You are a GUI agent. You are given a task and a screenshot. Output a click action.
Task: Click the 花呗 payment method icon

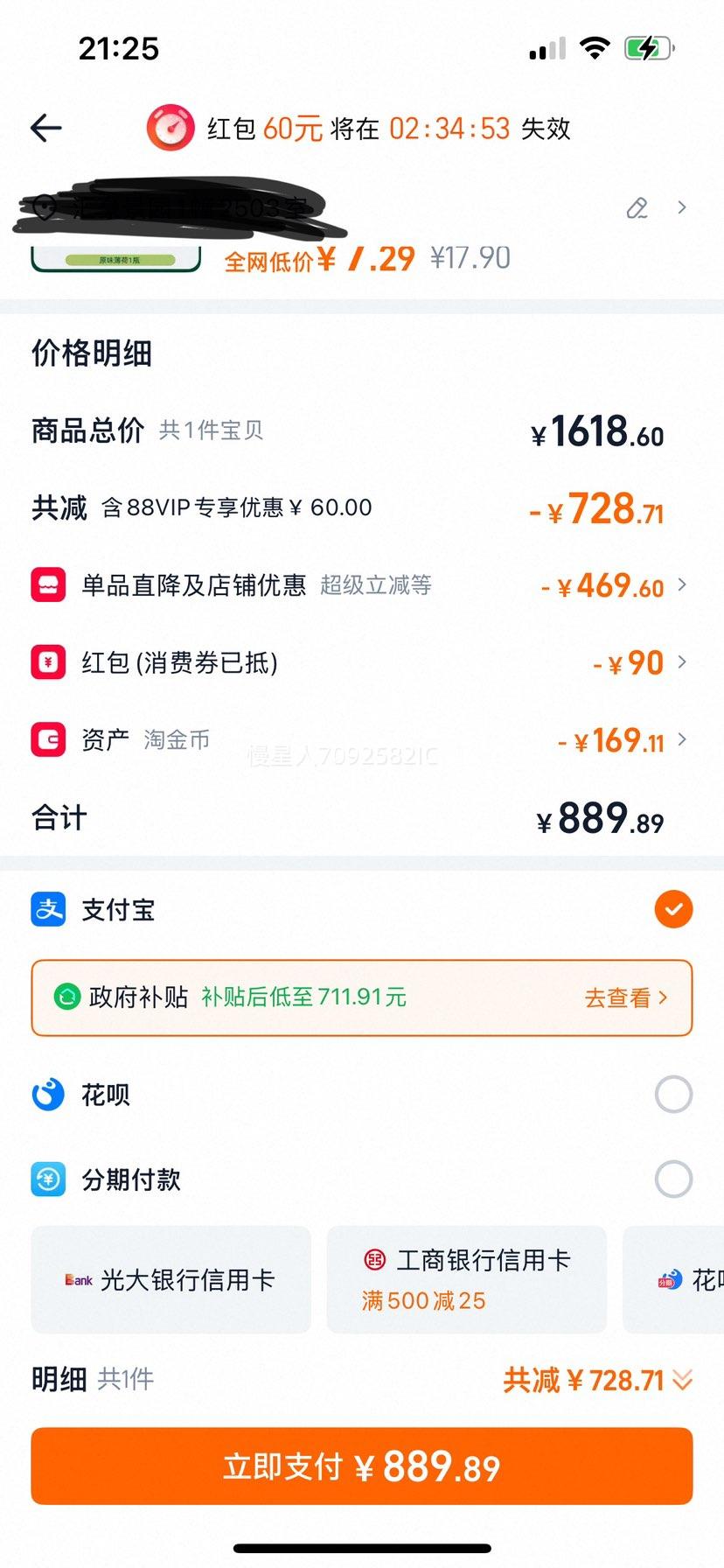[x=48, y=1095]
